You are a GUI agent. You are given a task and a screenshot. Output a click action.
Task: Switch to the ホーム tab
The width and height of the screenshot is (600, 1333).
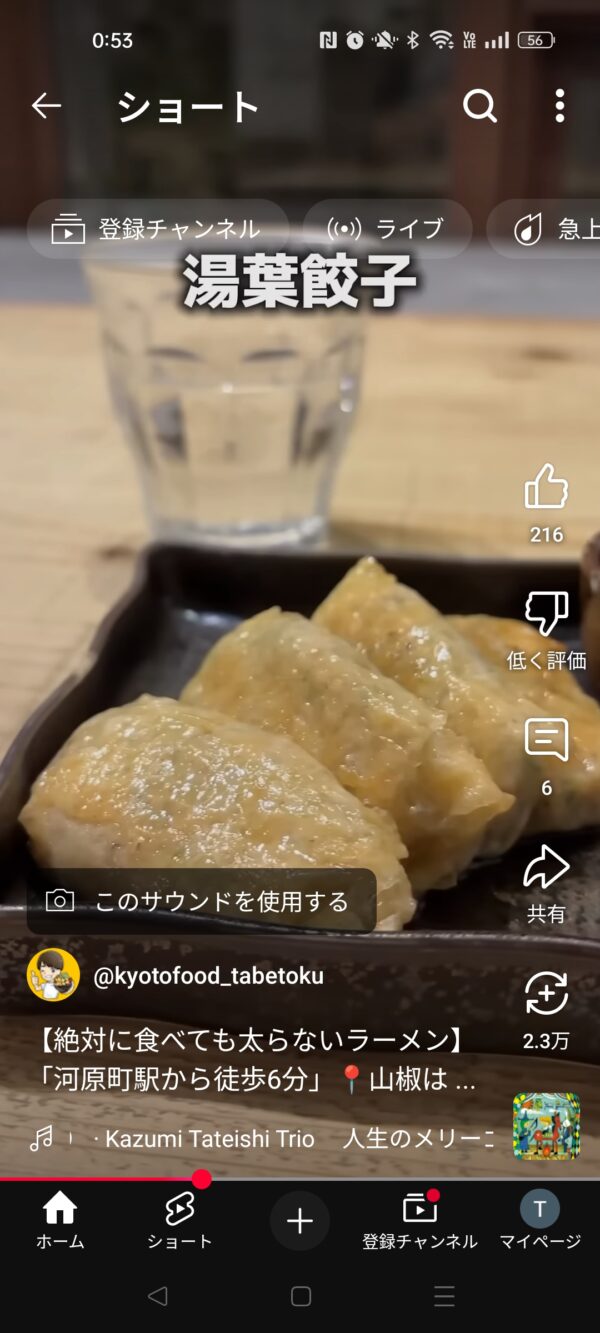point(60,1220)
